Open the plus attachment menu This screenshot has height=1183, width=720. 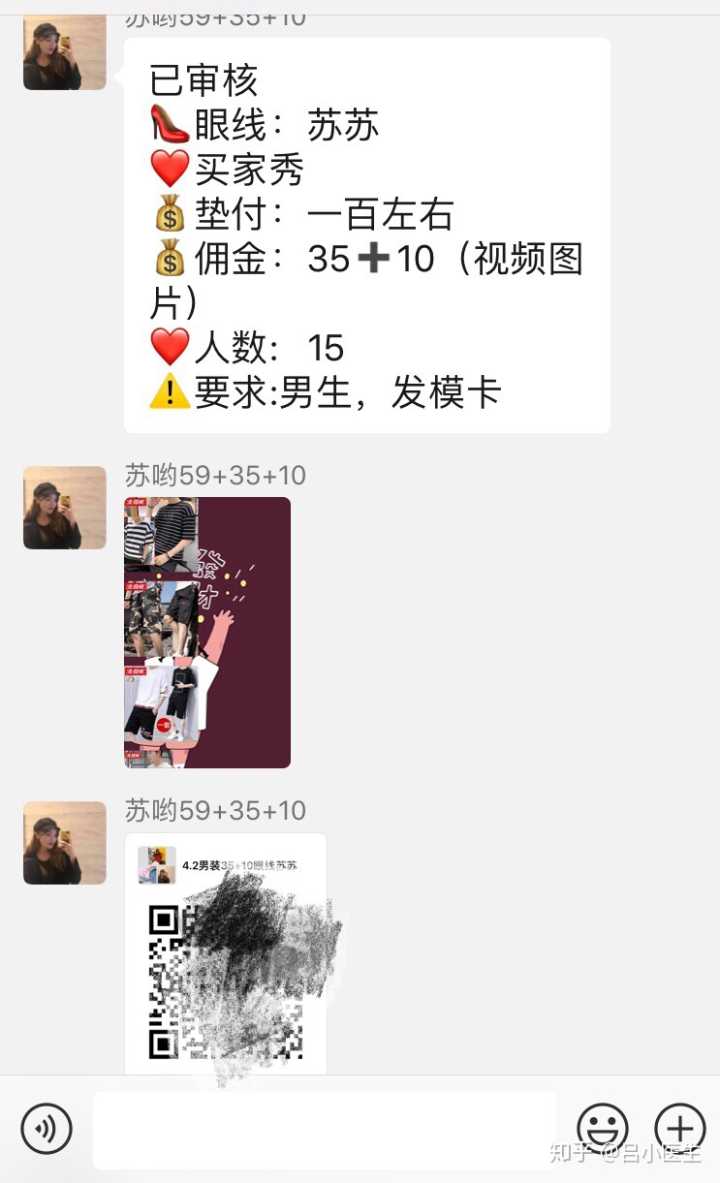tap(680, 1129)
